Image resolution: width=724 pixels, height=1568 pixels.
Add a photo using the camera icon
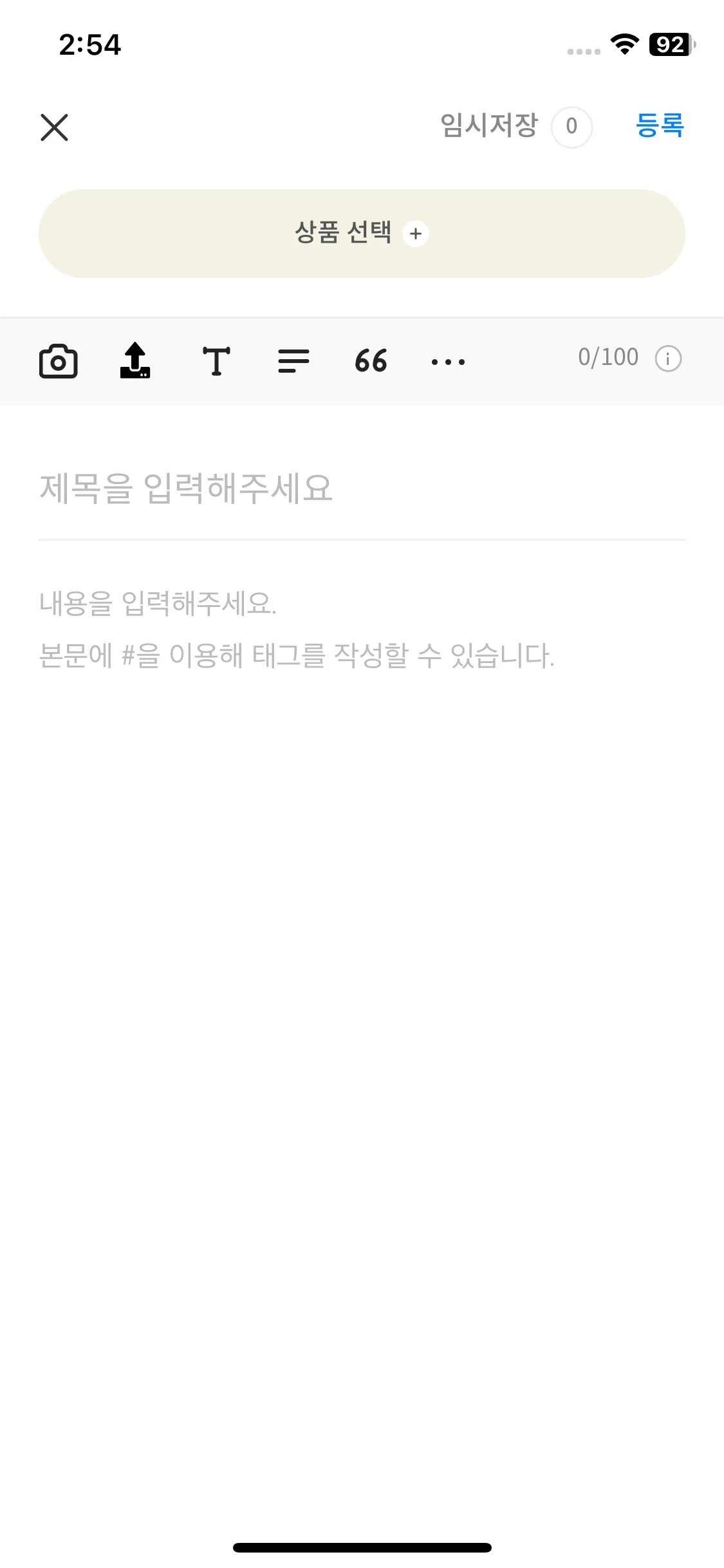coord(58,361)
